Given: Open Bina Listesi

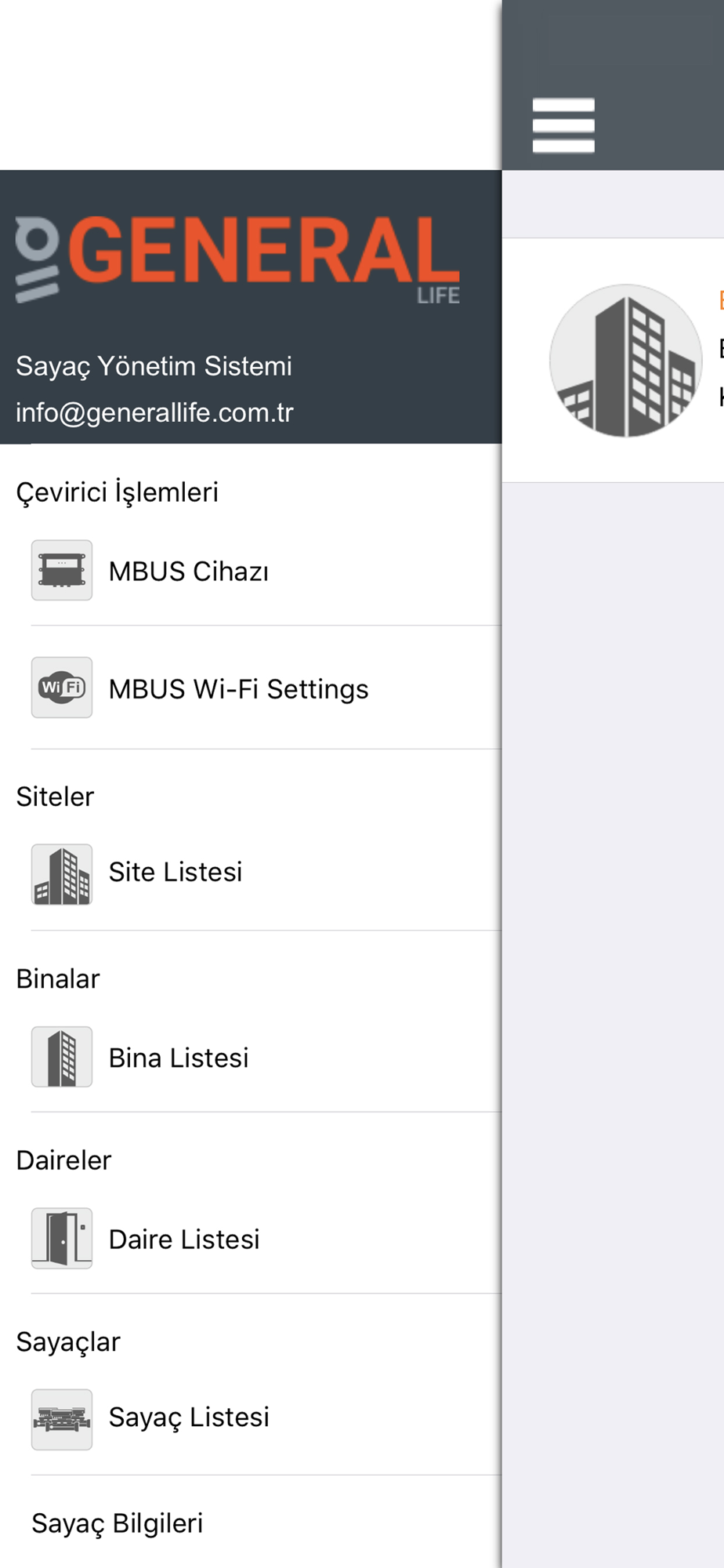Looking at the screenshot, I should (251, 1057).
